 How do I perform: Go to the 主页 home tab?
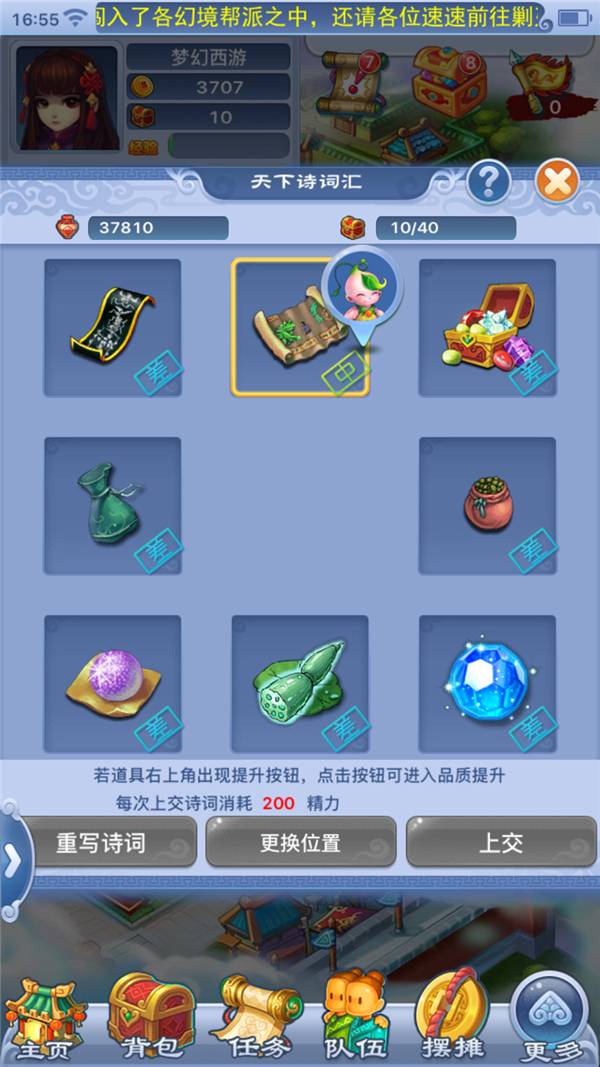44,1019
